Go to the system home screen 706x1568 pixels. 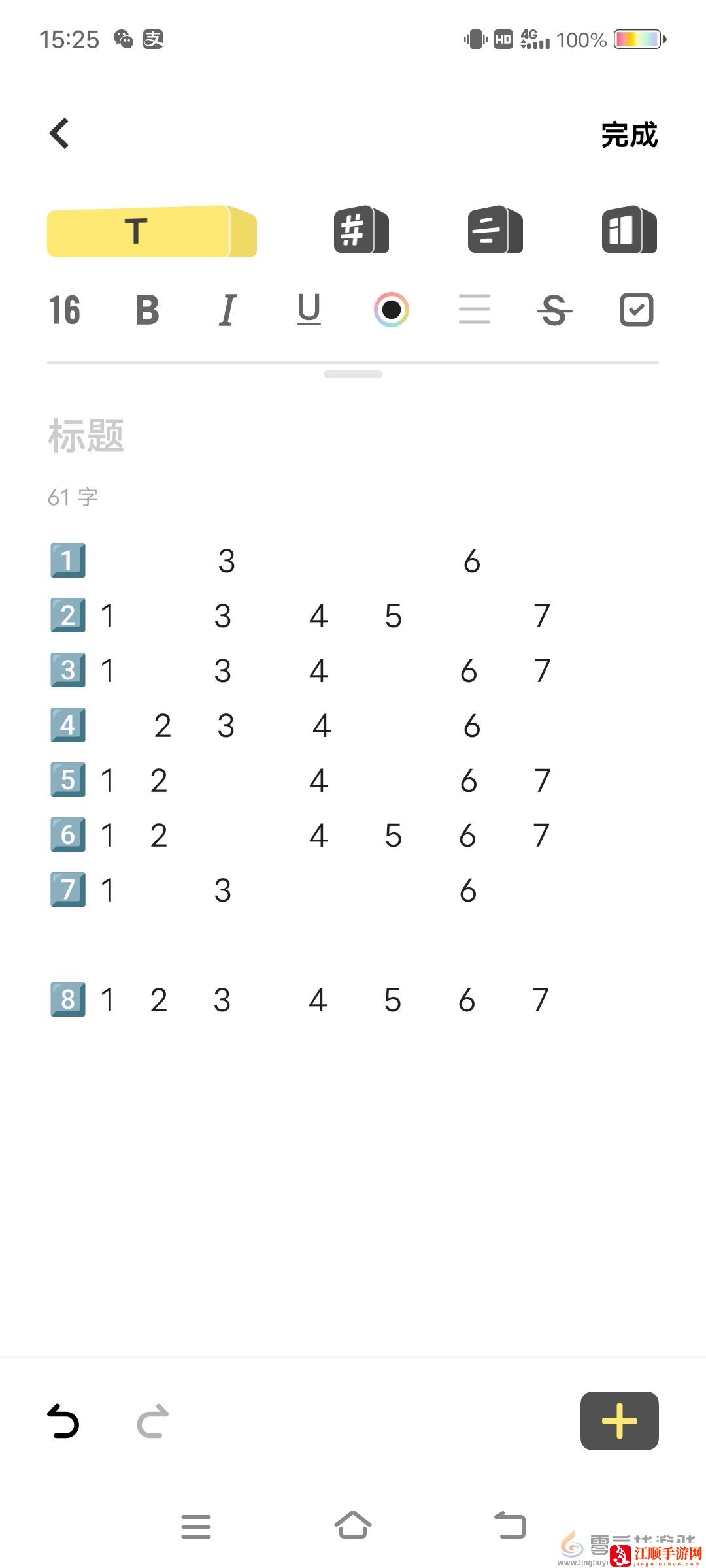click(353, 1525)
